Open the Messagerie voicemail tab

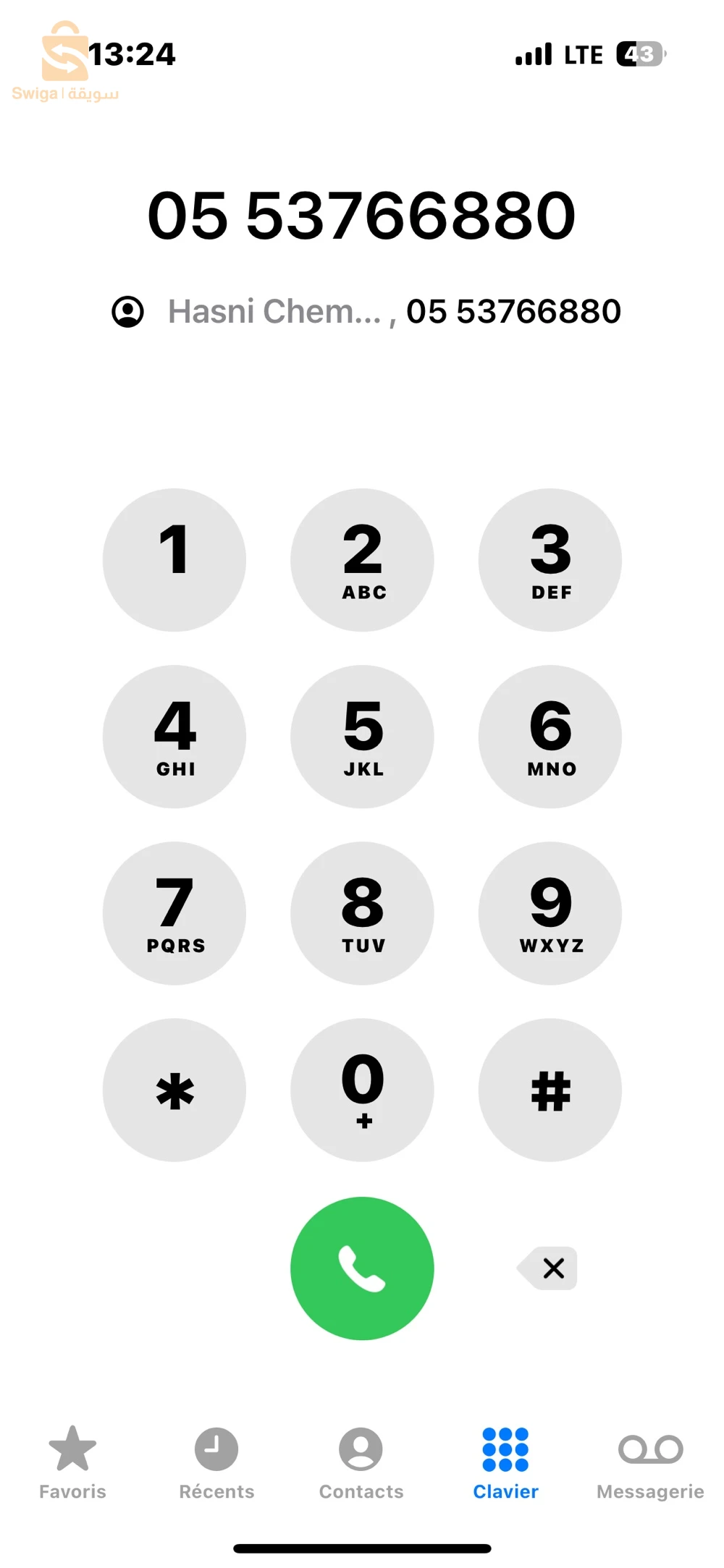click(650, 1462)
